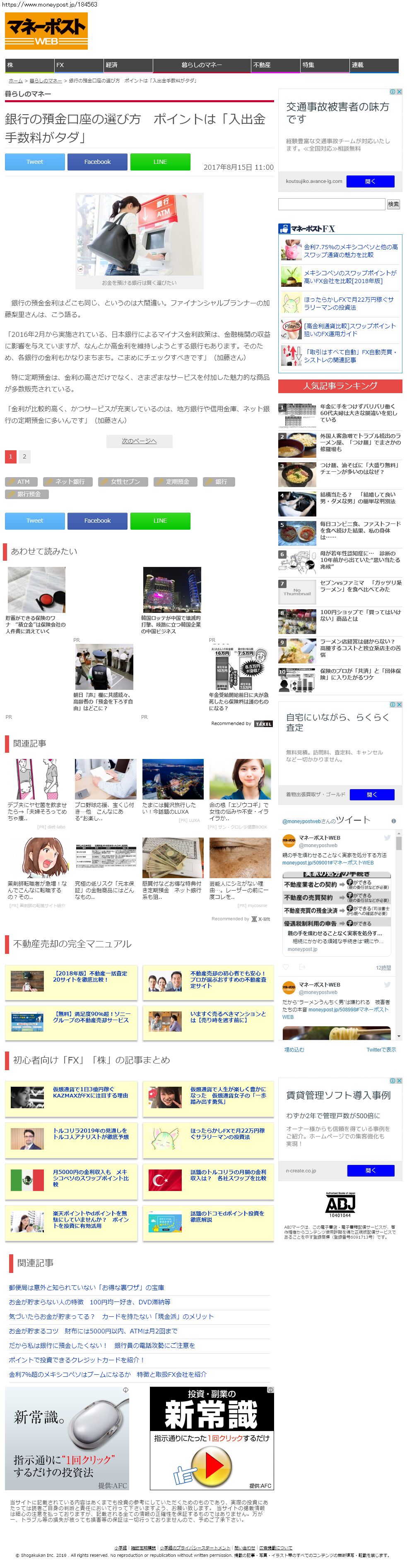Open the 株 navigation tab
The width and height of the screenshot is (407, 1568).
(29, 65)
